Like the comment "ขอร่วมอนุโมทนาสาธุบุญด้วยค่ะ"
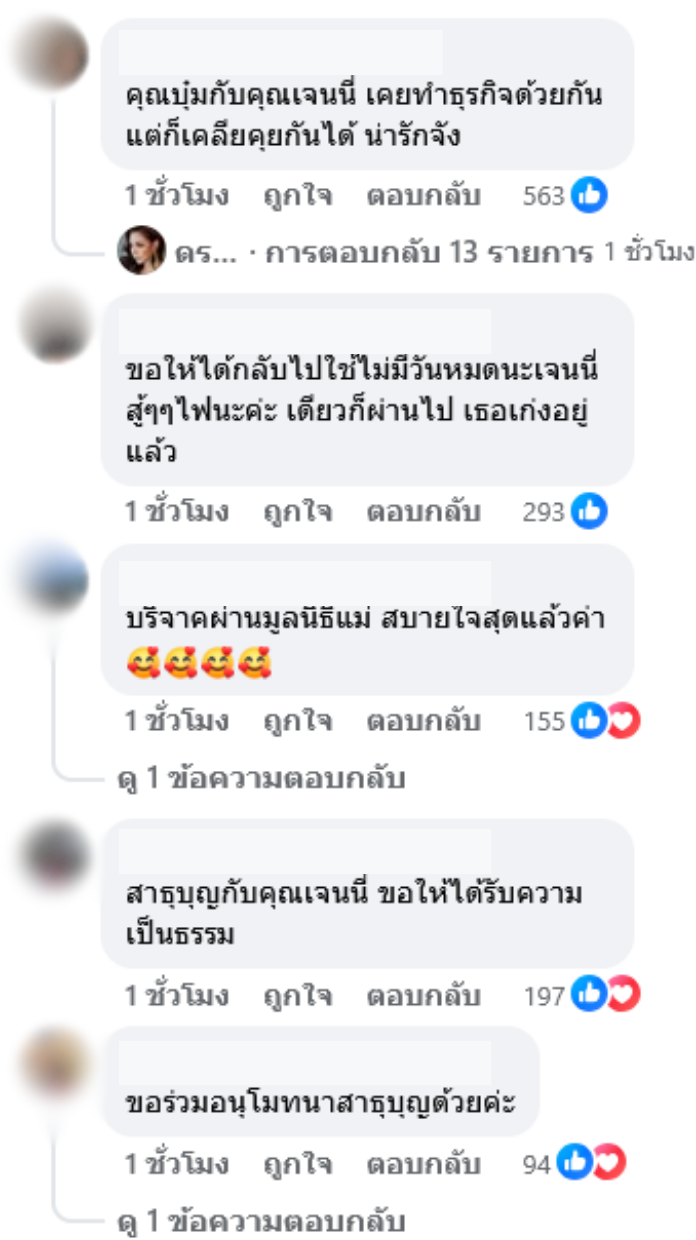The width and height of the screenshot is (696, 1240). pyautogui.click(x=297, y=1164)
